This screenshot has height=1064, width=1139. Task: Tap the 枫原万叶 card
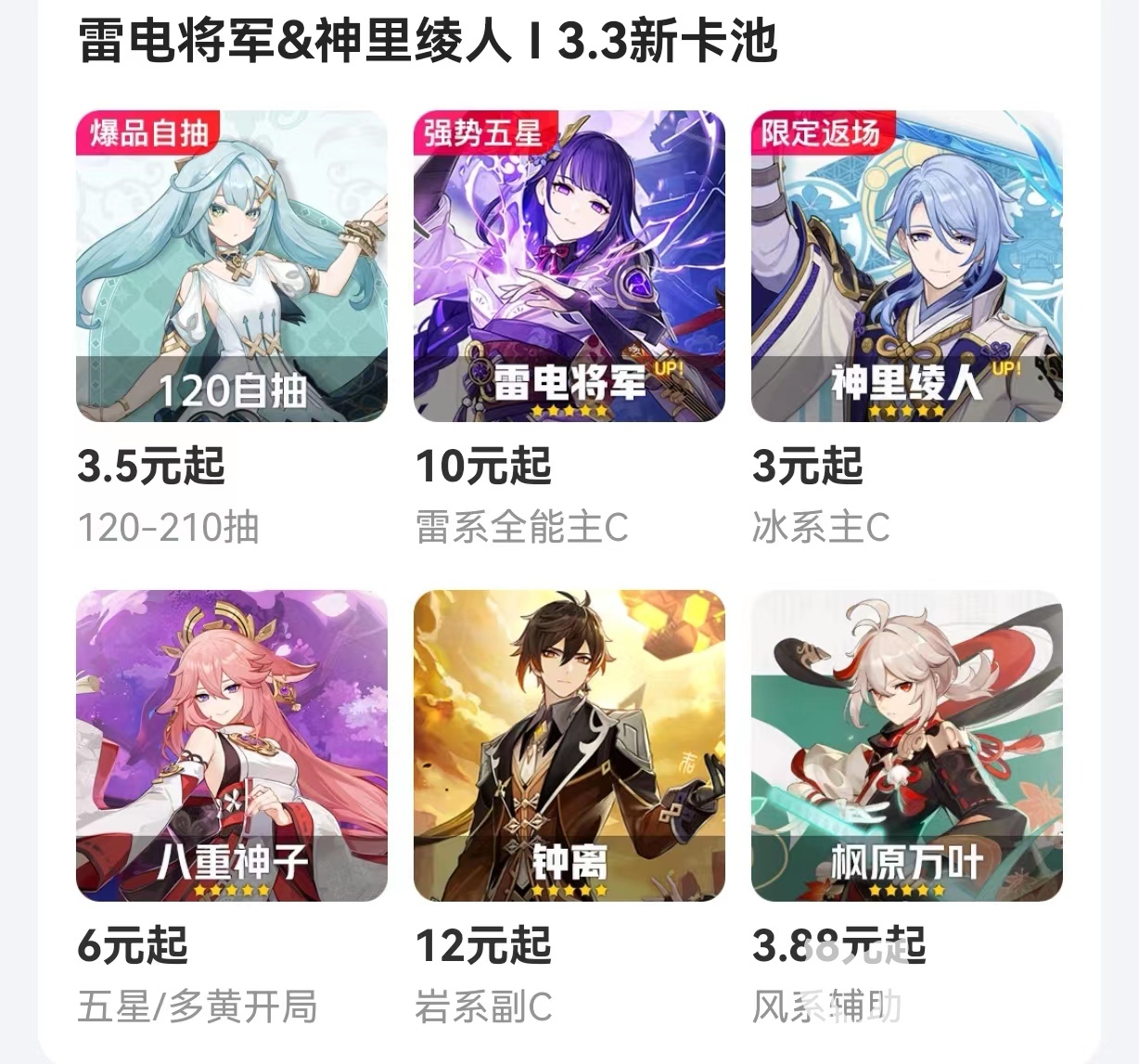906,745
